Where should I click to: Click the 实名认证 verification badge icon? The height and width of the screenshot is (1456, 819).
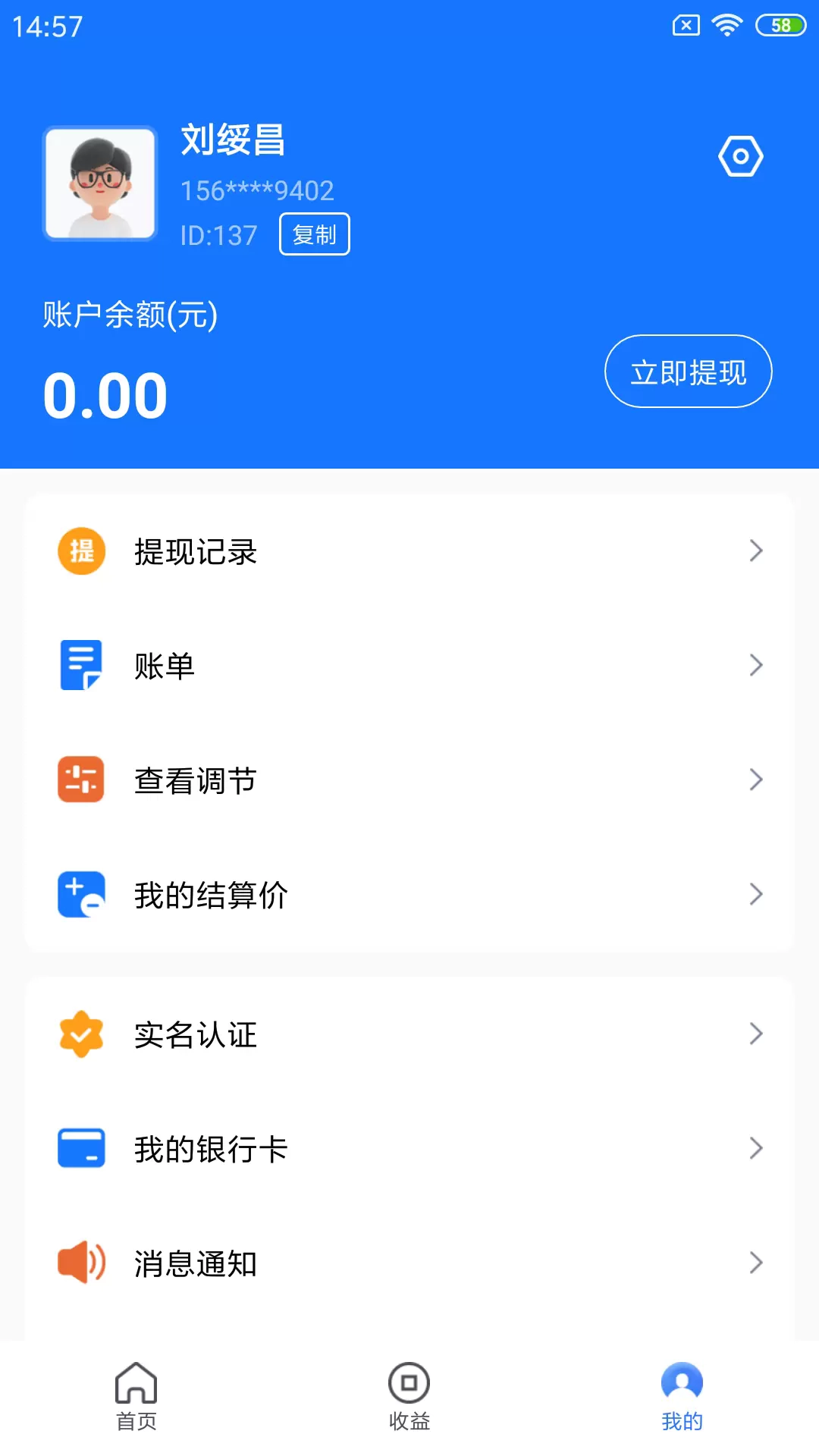point(81,1034)
